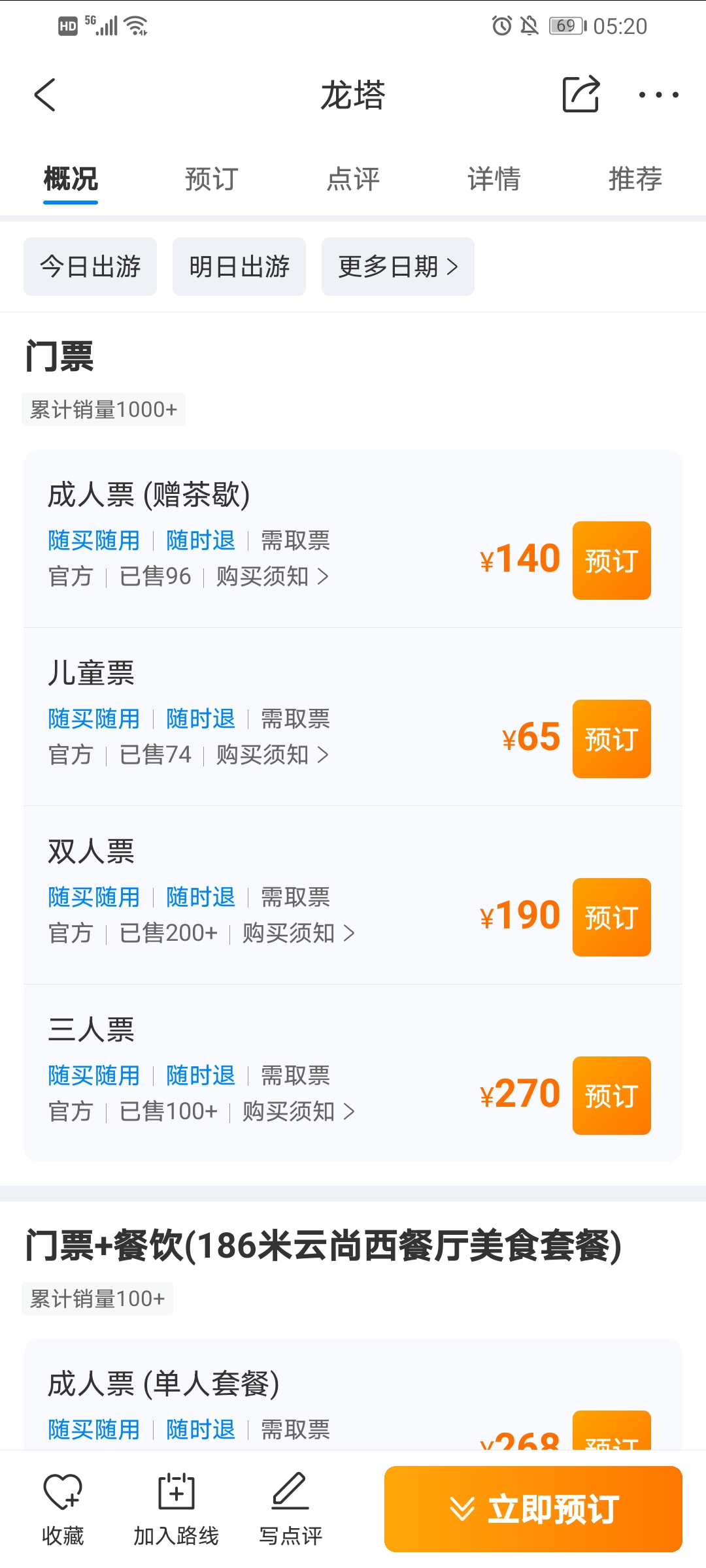Open 更多日期 date picker
Viewport: 706px width, 1568px height.
398,267
